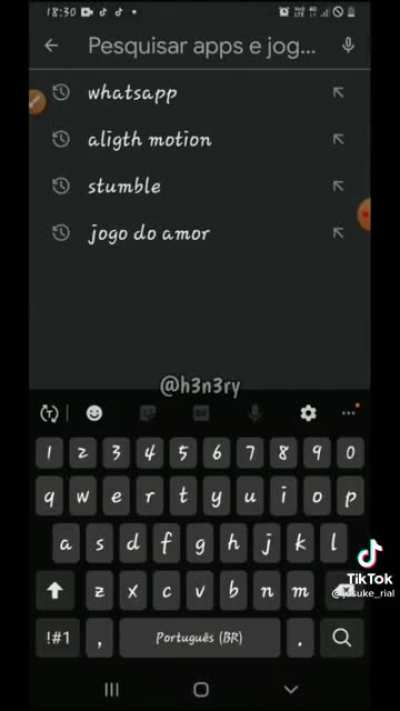Start voice search with the top microphone
Image resolution: width=400 pixels, height=711 pixels.
click(x=348, y=45)
